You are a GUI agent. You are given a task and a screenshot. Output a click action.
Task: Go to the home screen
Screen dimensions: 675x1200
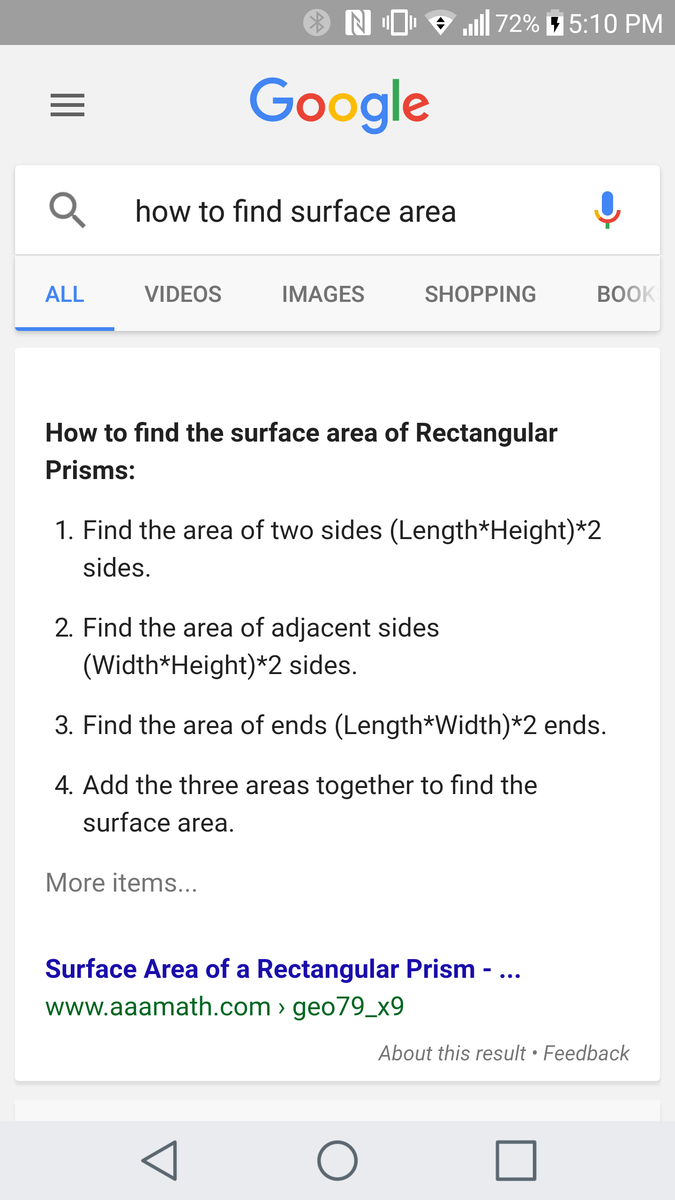[337, 1160]
